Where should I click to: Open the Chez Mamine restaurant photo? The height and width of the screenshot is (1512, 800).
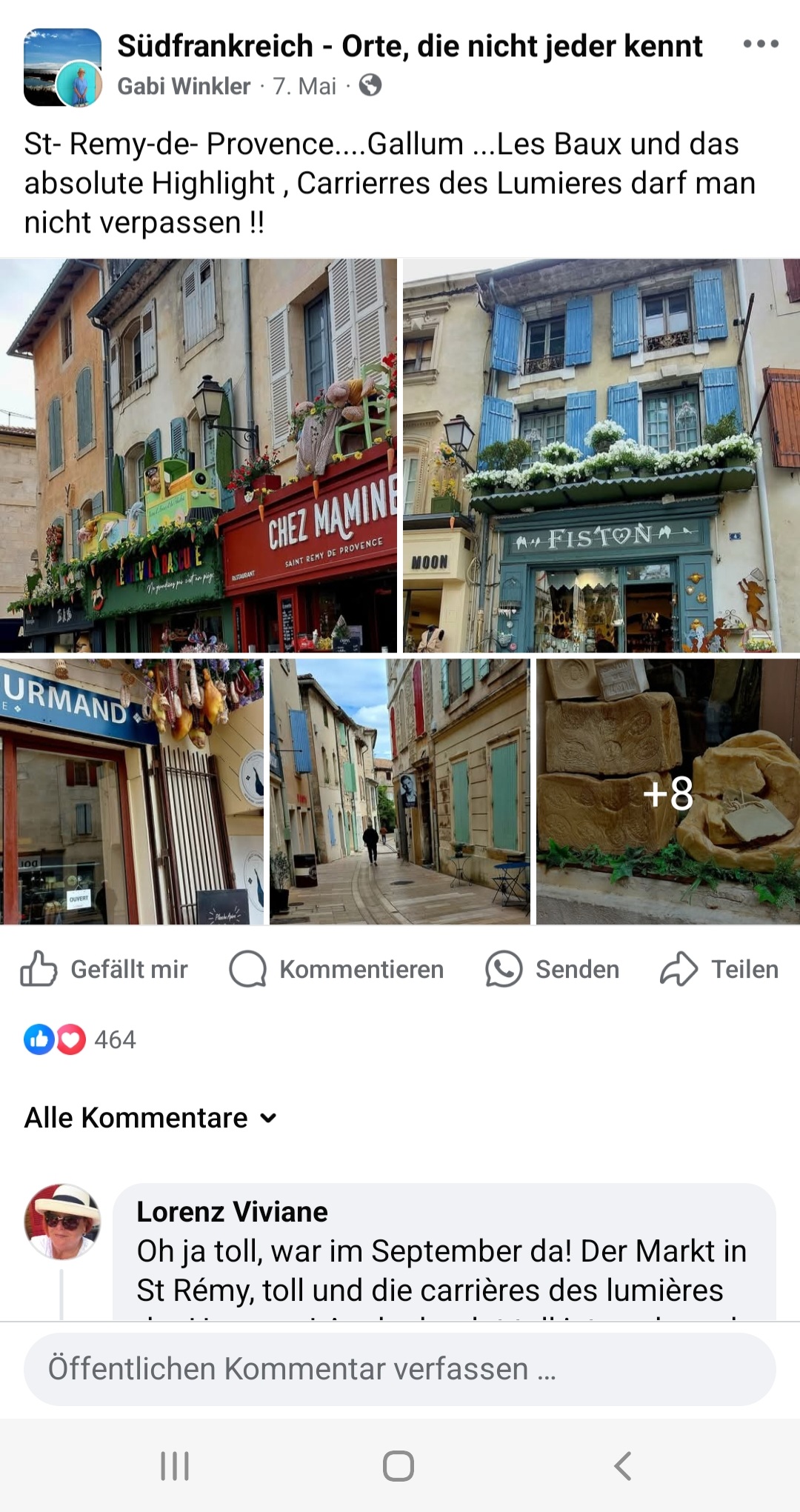199,455
